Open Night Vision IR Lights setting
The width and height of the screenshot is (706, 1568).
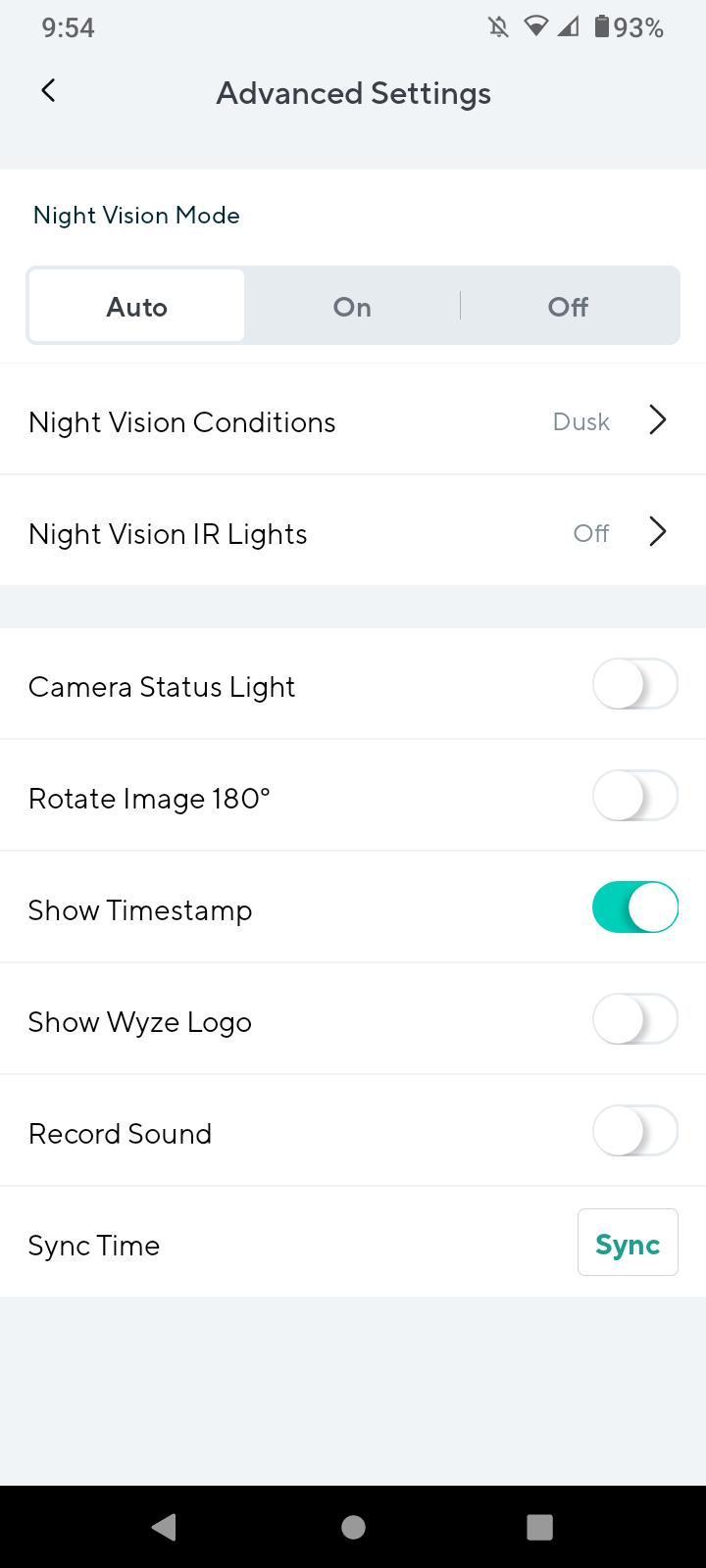353,533
